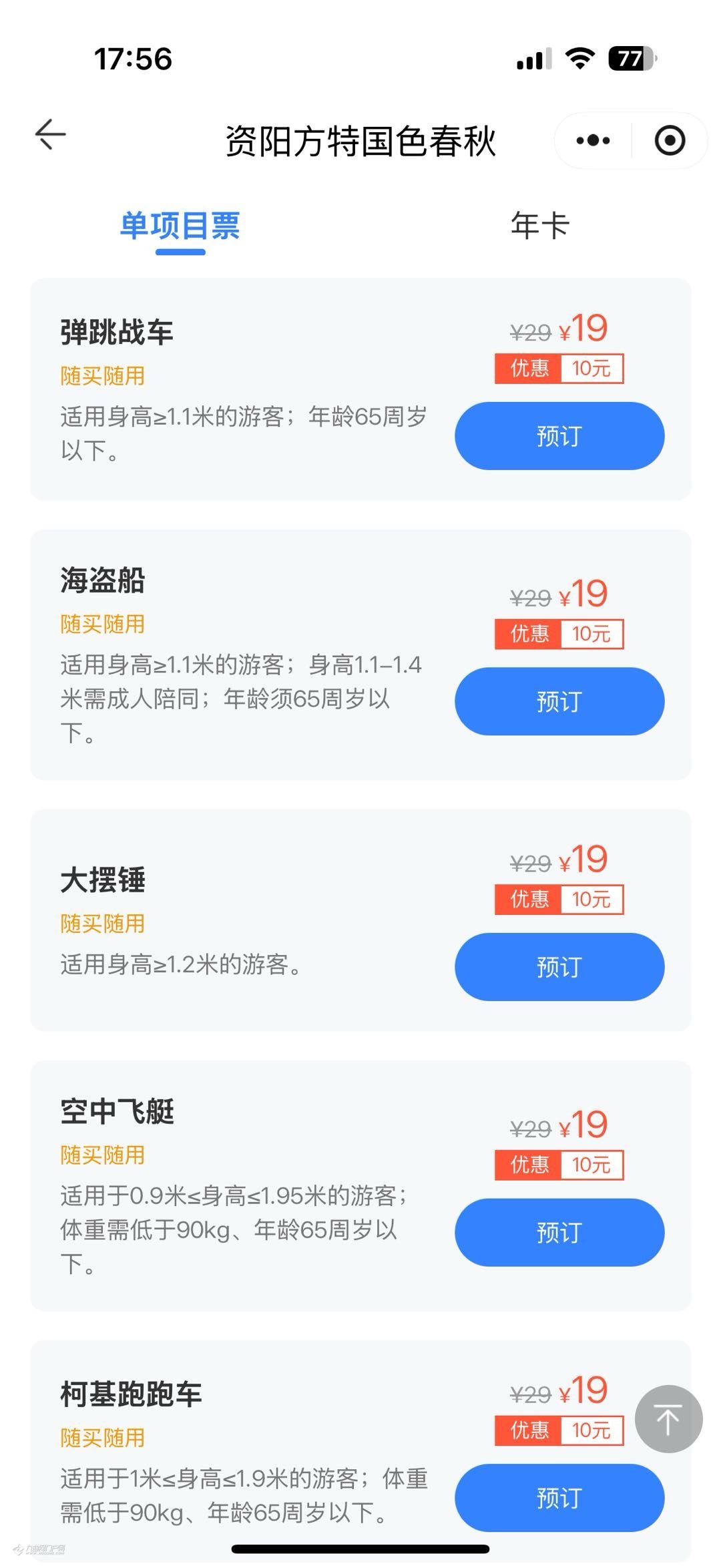Book the 弹跳战车 ticket
721x1568 pixels.
pyautogui.click(x=559, y=436)
